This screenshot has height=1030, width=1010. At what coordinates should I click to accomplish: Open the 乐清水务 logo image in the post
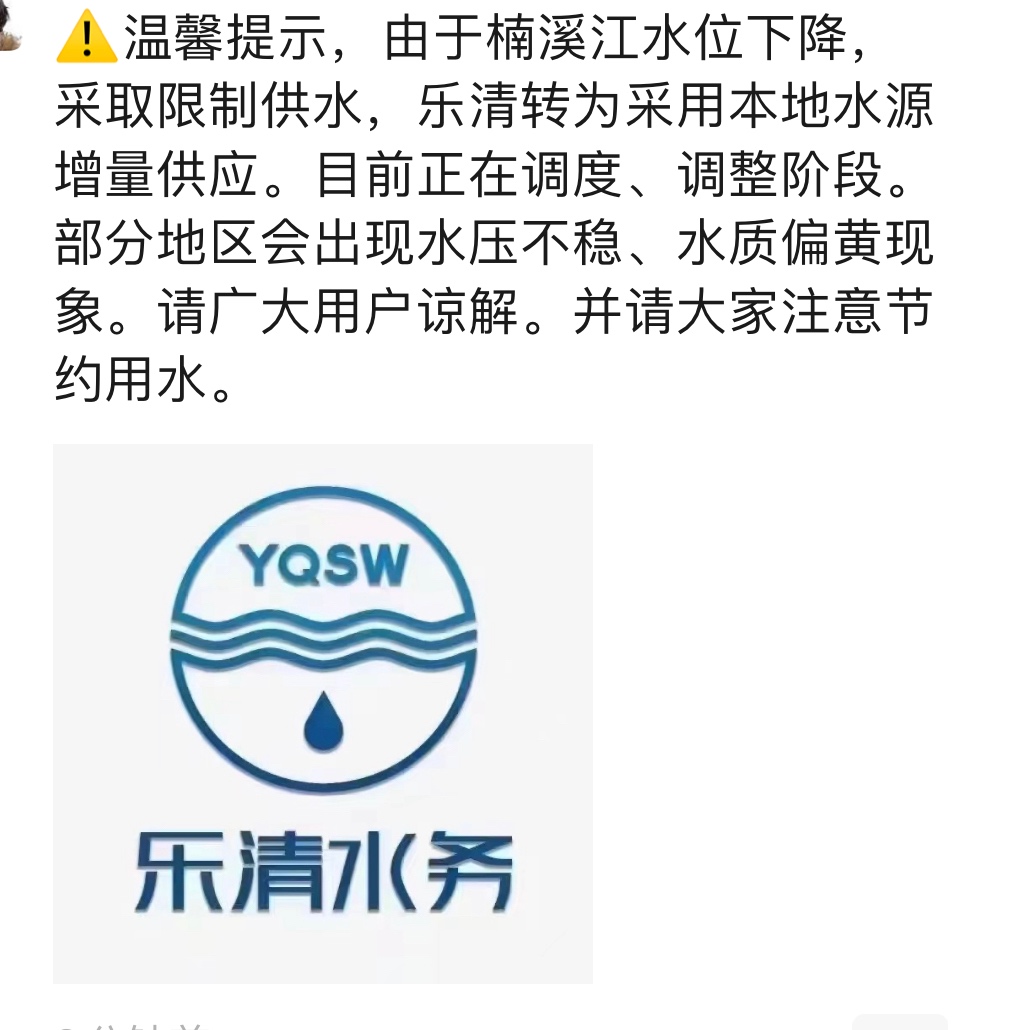(x=322, y=712)
